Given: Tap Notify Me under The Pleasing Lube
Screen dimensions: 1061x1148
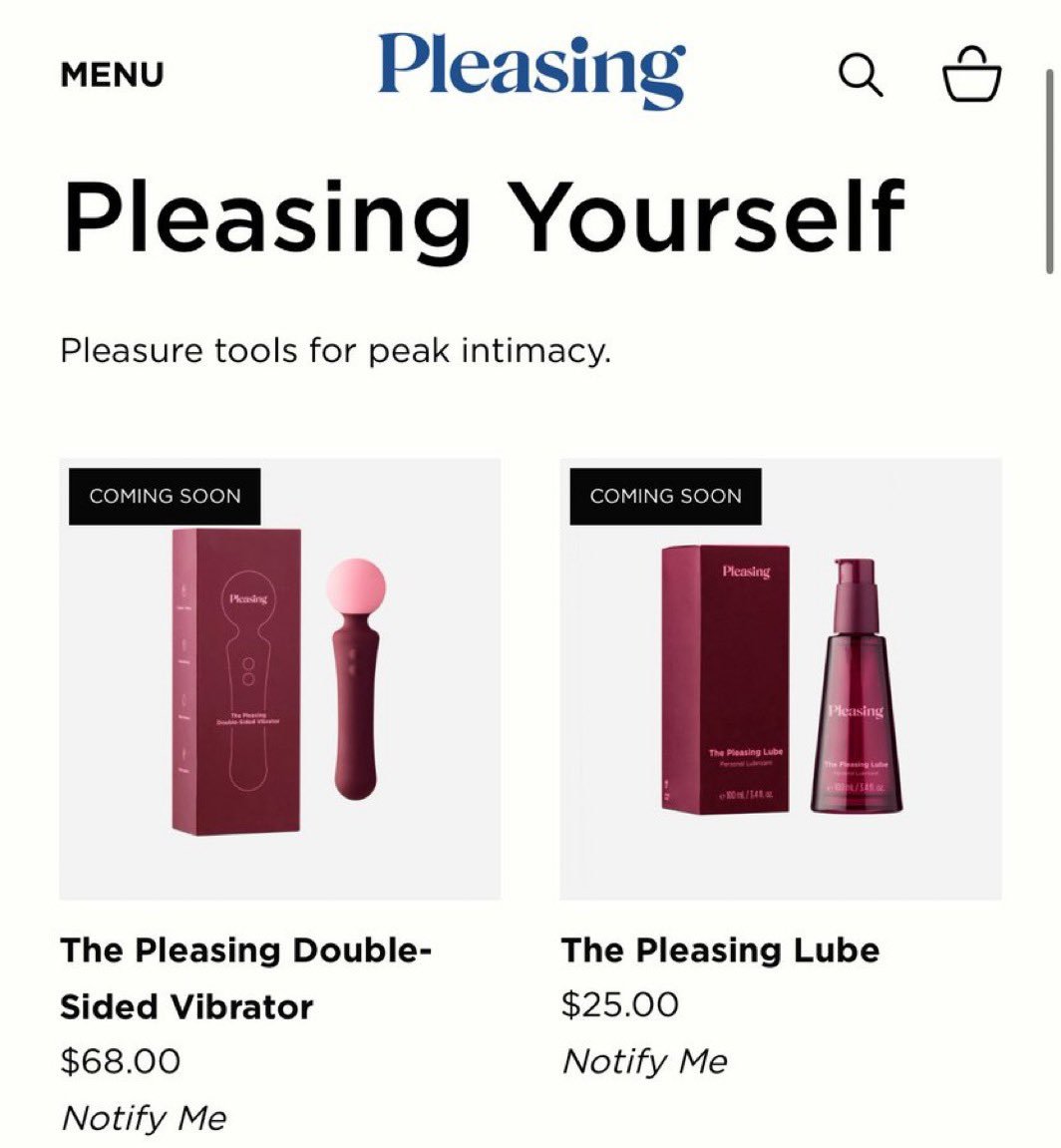Looking at the screenshot, I should (x=644, y=1061).
